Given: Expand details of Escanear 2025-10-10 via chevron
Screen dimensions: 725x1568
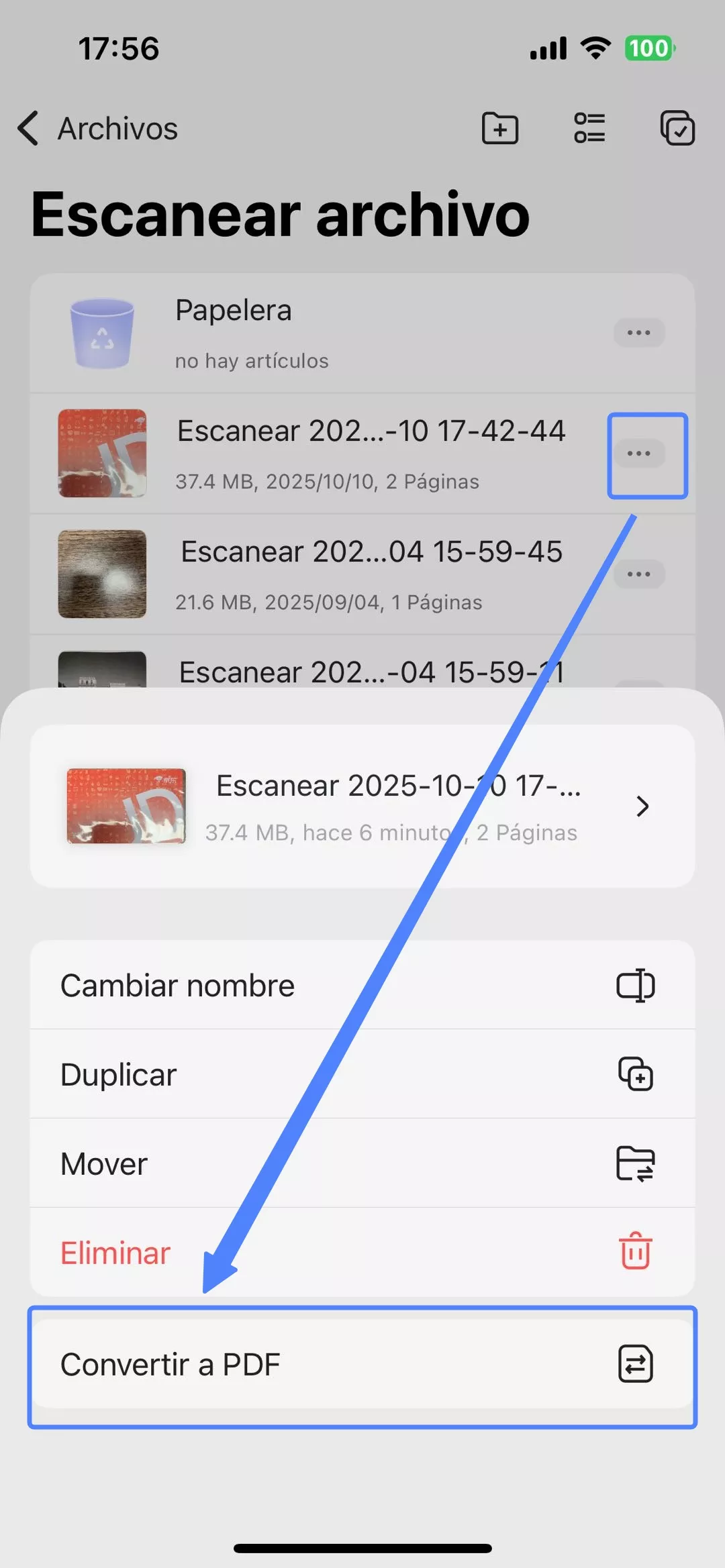Looking at the screenshot, I should [642, 807].
